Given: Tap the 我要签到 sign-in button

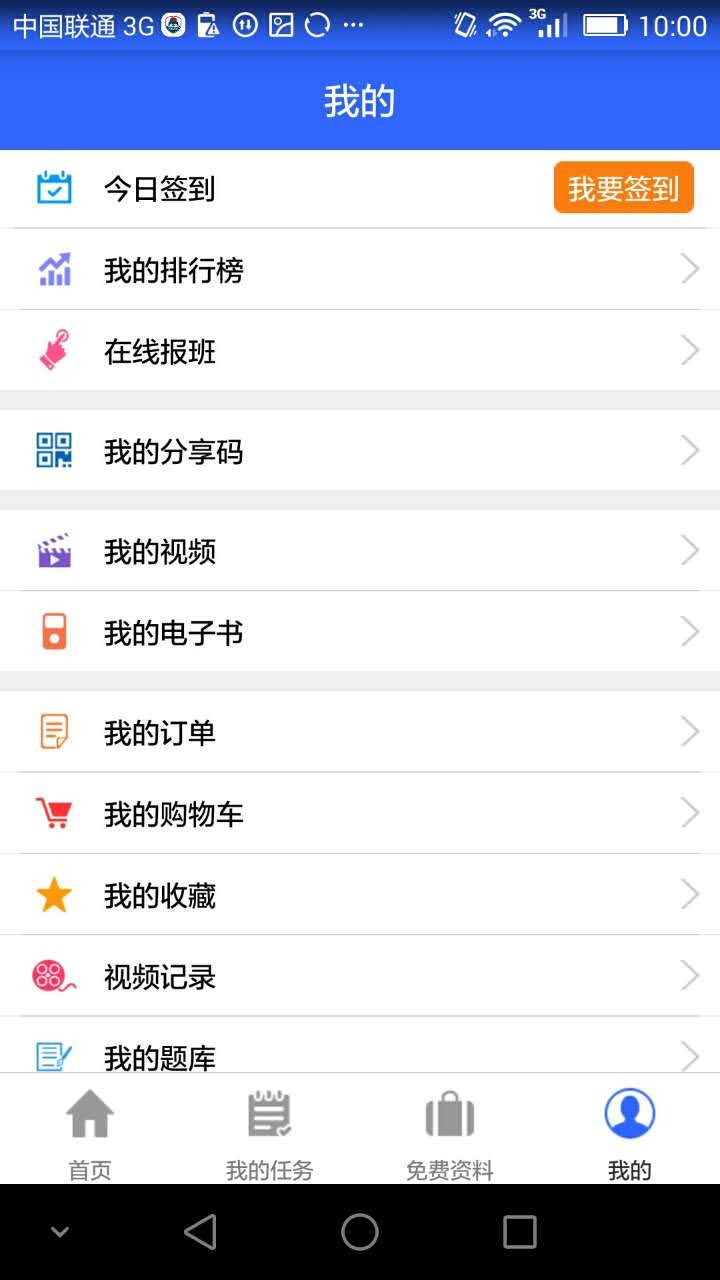Looking at the screenshot, I should point(623,188).
